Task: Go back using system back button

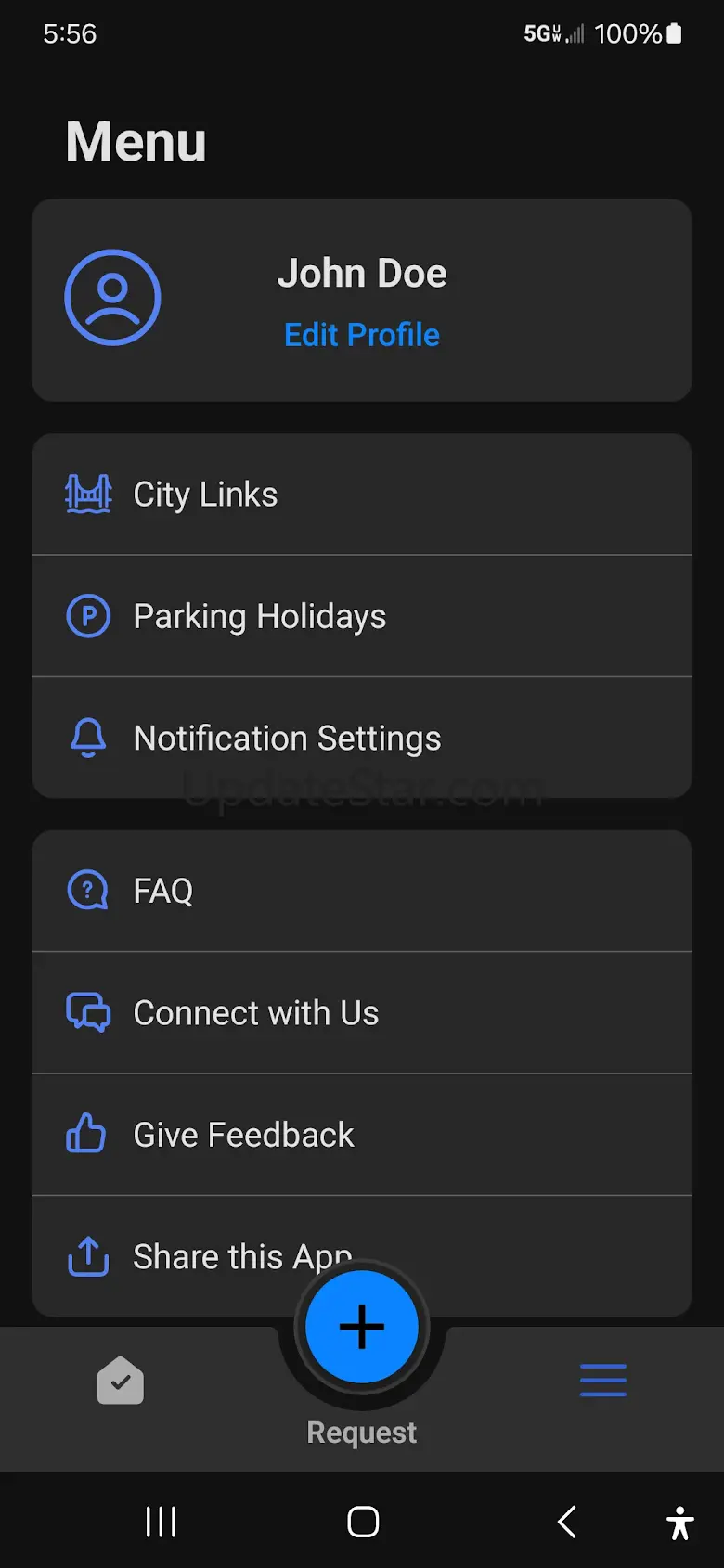Action: coord(567,1522)
